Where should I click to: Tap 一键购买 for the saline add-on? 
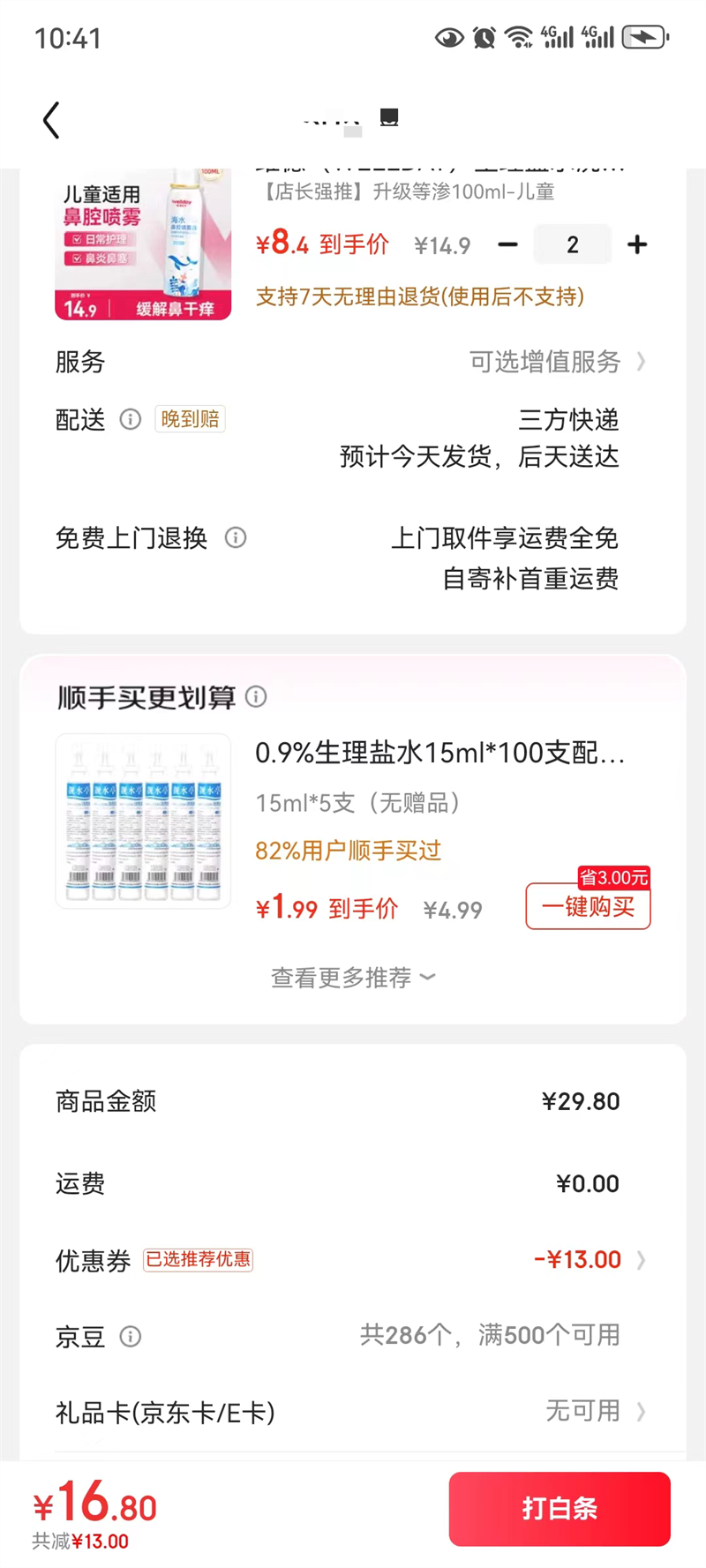[588, 906]
